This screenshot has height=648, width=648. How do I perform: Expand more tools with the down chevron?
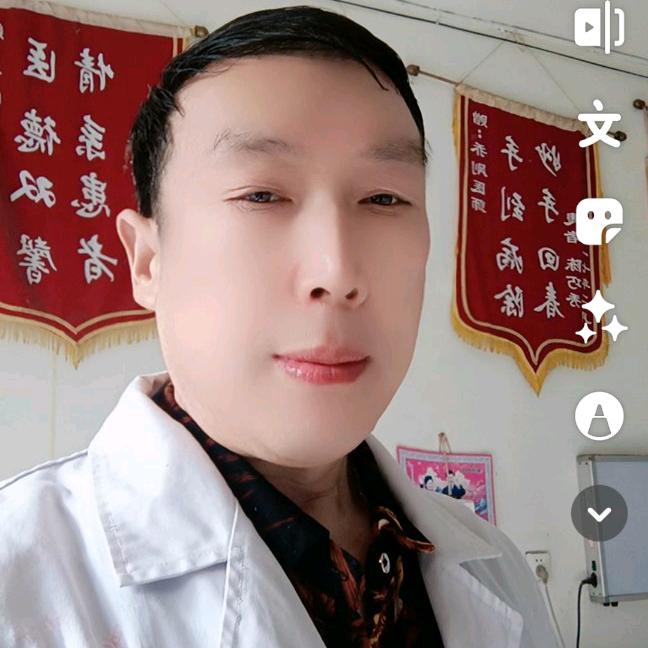pyautogui.click(x=599, y=513)
